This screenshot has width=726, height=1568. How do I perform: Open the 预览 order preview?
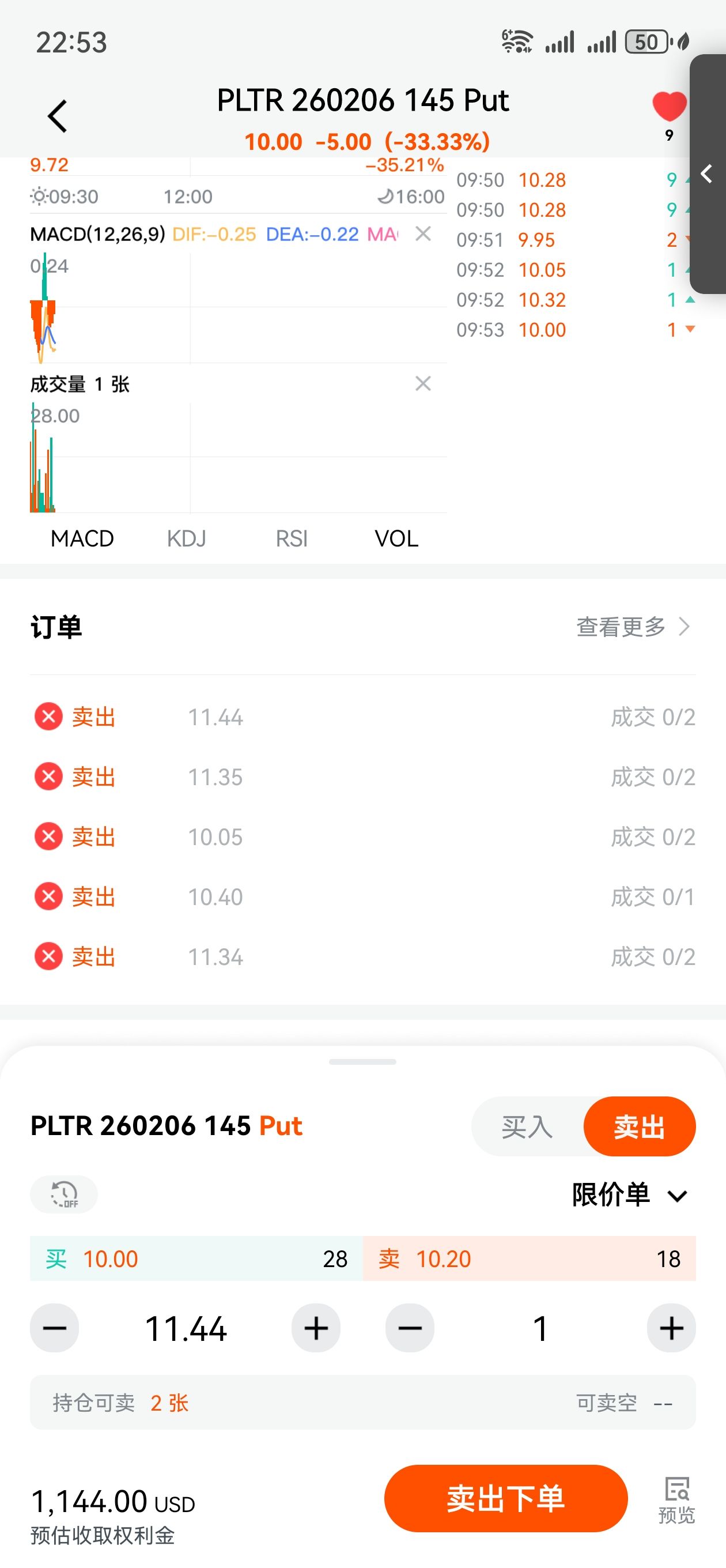click(x=676, y=1500)
